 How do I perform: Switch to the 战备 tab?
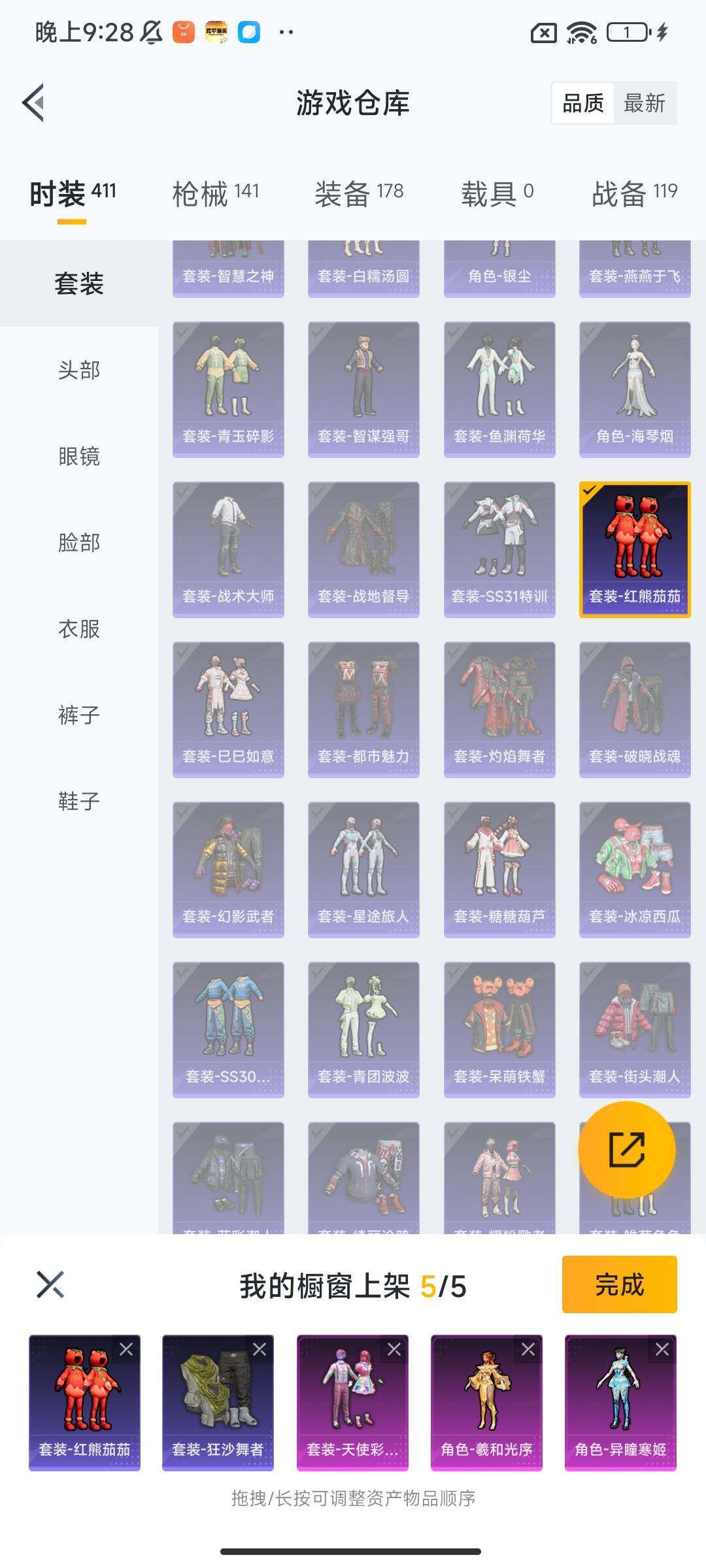pos(634,193)
